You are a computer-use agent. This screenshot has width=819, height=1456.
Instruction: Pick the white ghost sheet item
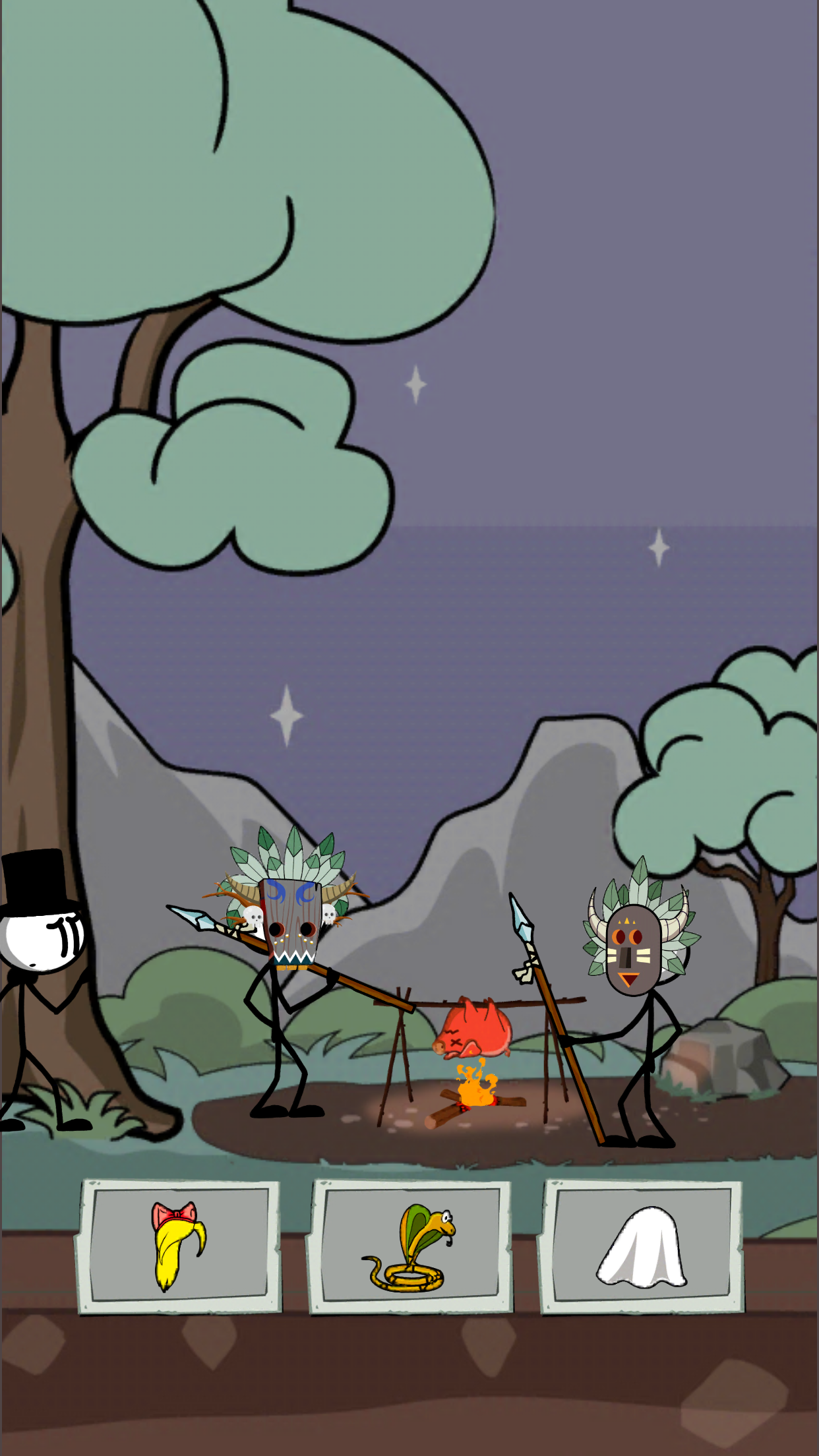pyautogui.click(x=642, y=1246)
